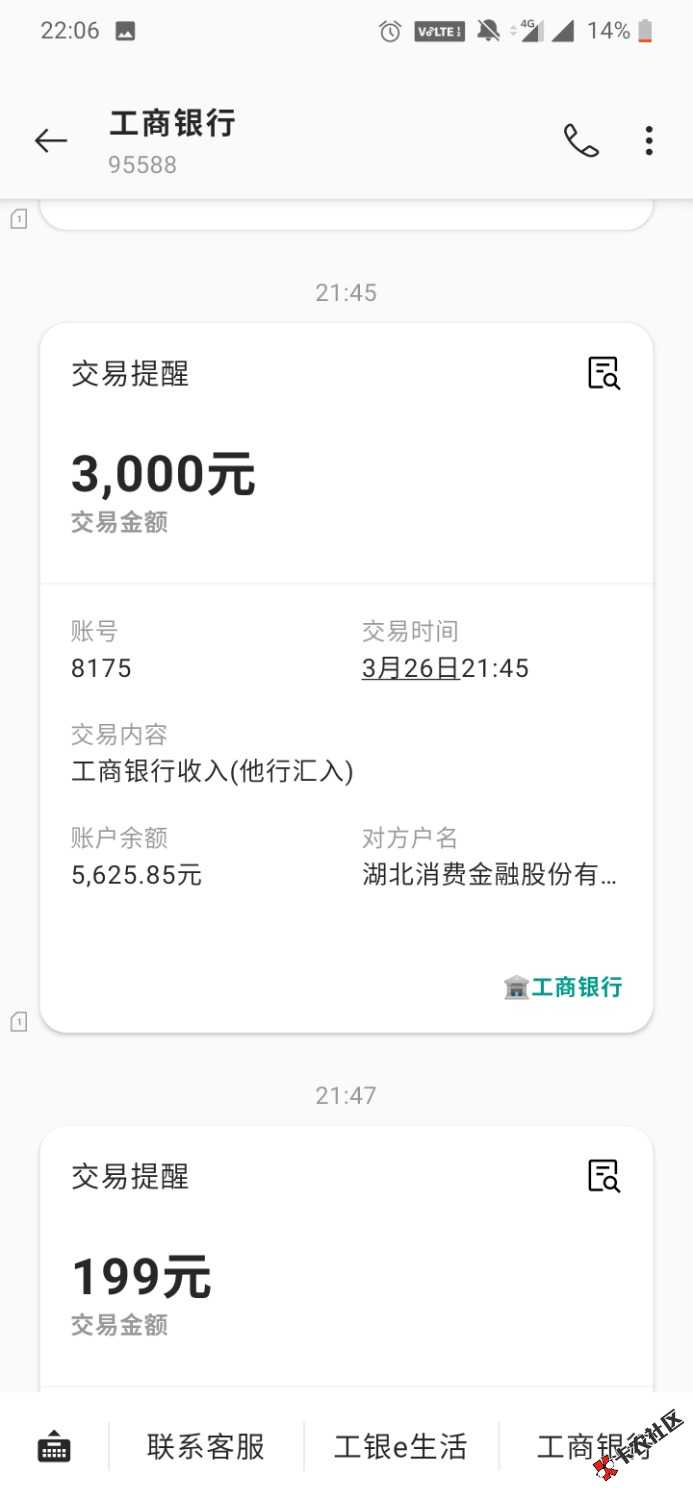View details icon on the 199元 card
Image resolution: width=693 pixels, height=1500 pixels.
click(603, 1176)
